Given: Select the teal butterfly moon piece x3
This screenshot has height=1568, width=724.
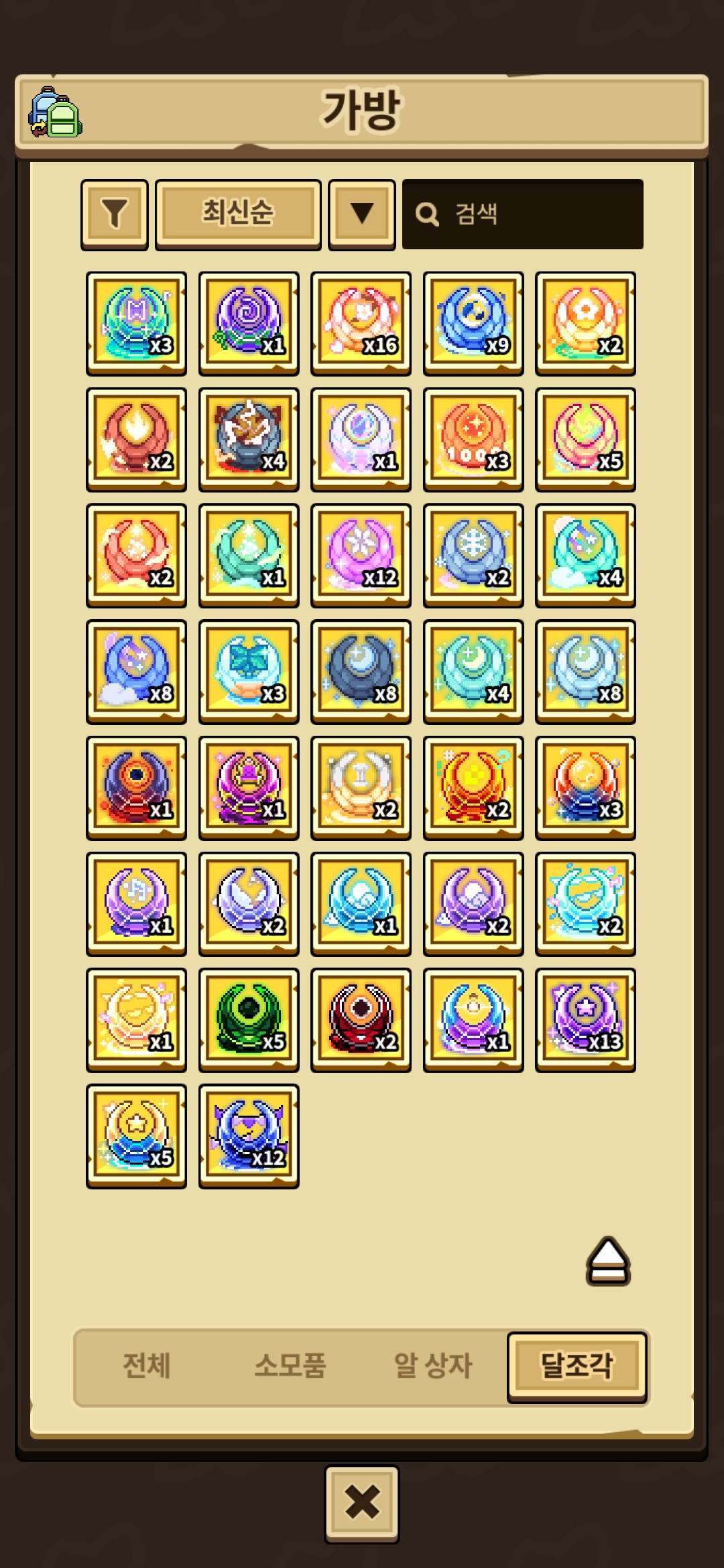Looking at the screenshot, I should (249, 671).
